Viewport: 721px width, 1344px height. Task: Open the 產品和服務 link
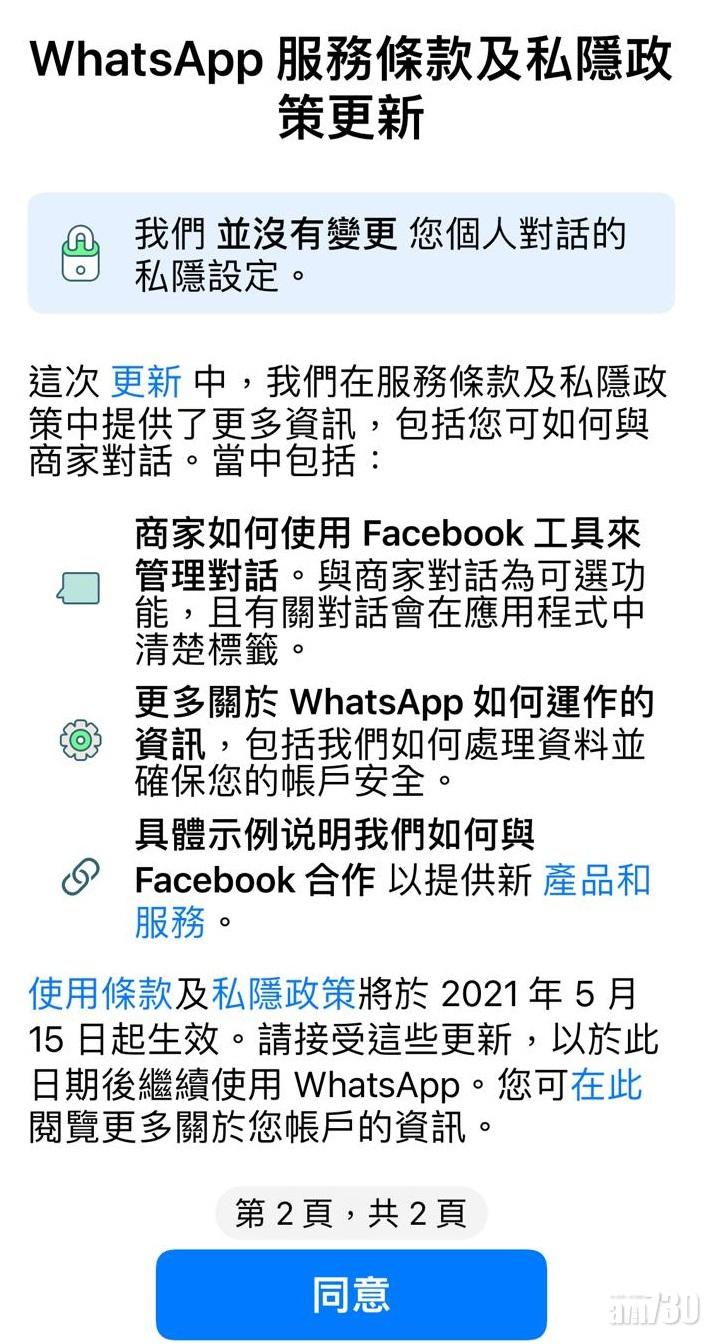(x=596, y=880)
